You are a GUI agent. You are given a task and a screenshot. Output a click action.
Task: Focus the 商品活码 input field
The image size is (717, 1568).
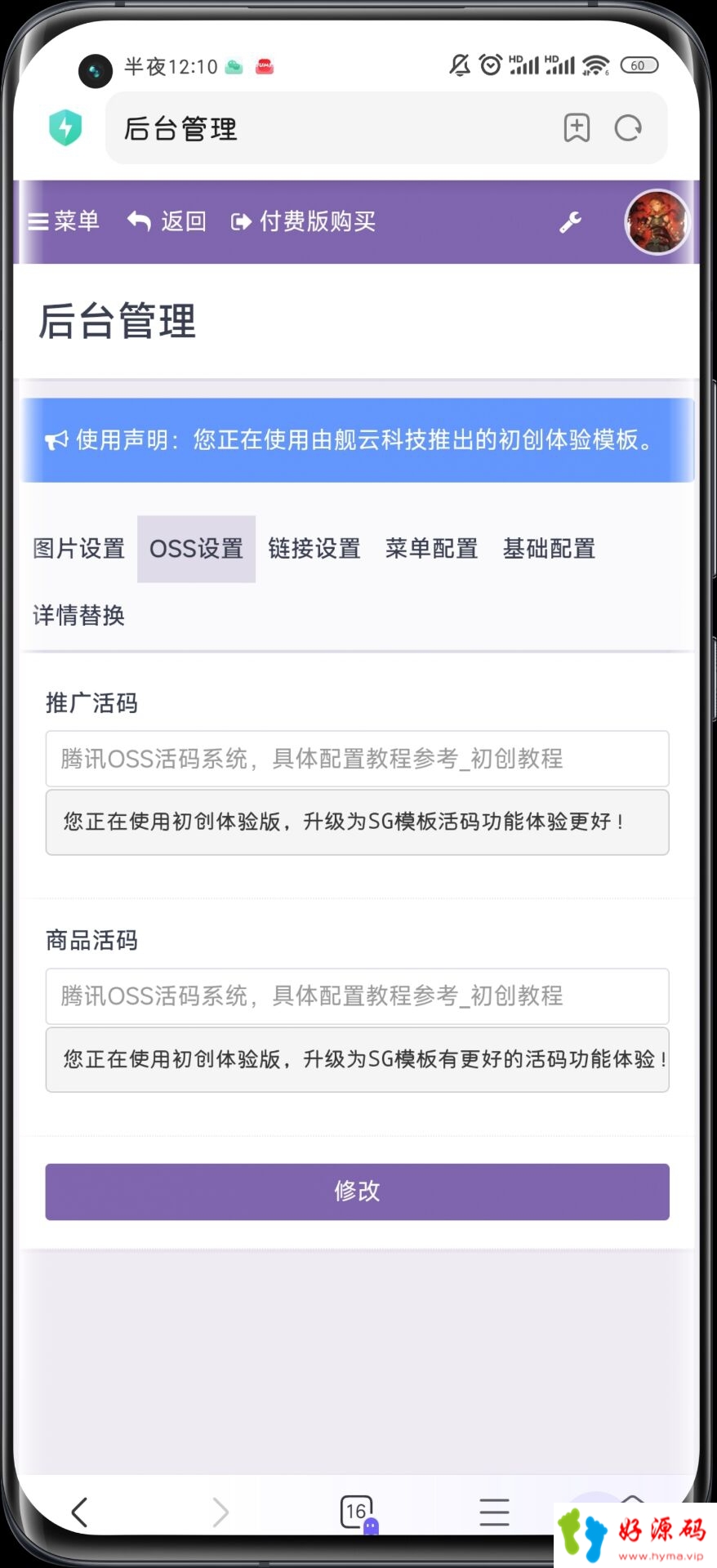(x=357, y=996)
